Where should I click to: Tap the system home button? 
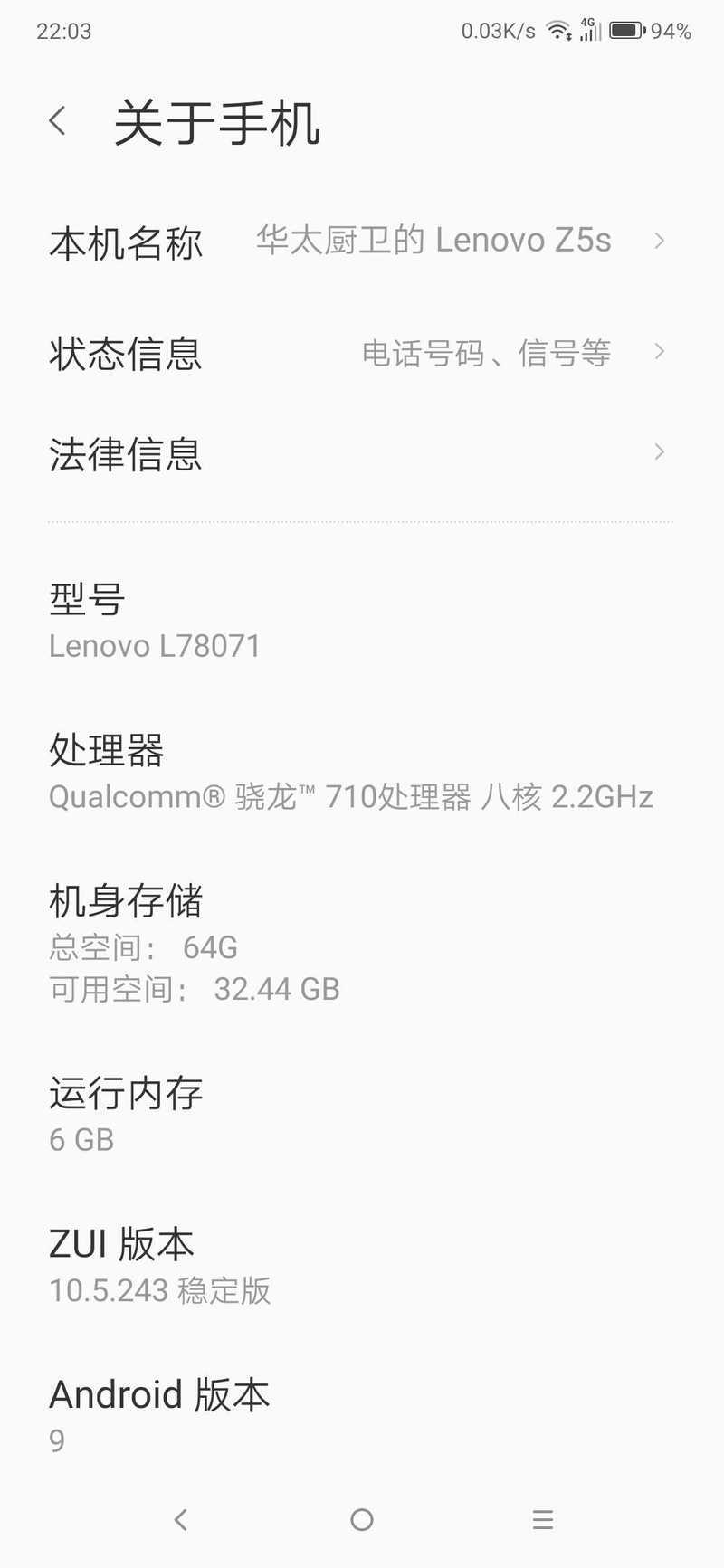coord(362,1519)
